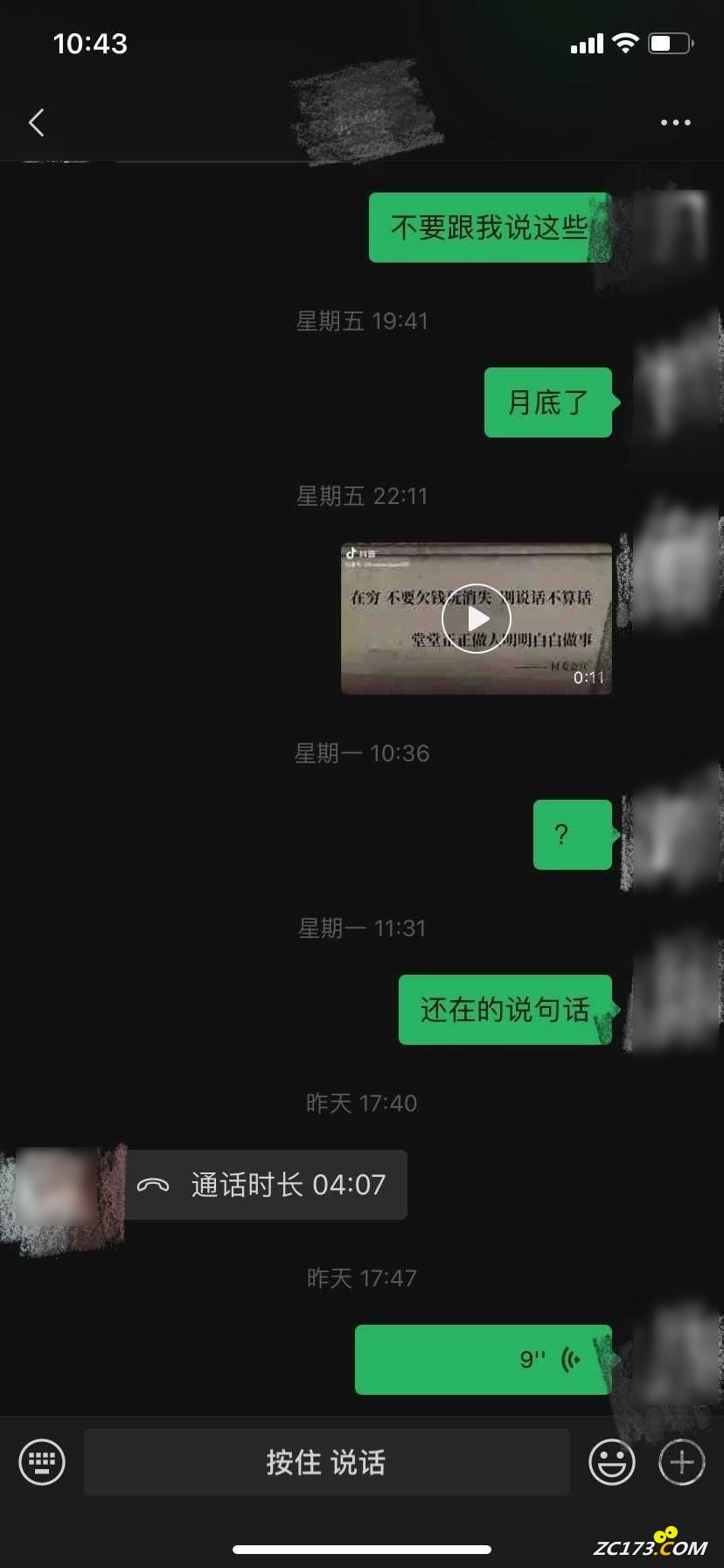This screenshot has width=724, height=1568.
Task: Play the 0:11 video message
Action: pyautogui.click(x=477, y=619)
